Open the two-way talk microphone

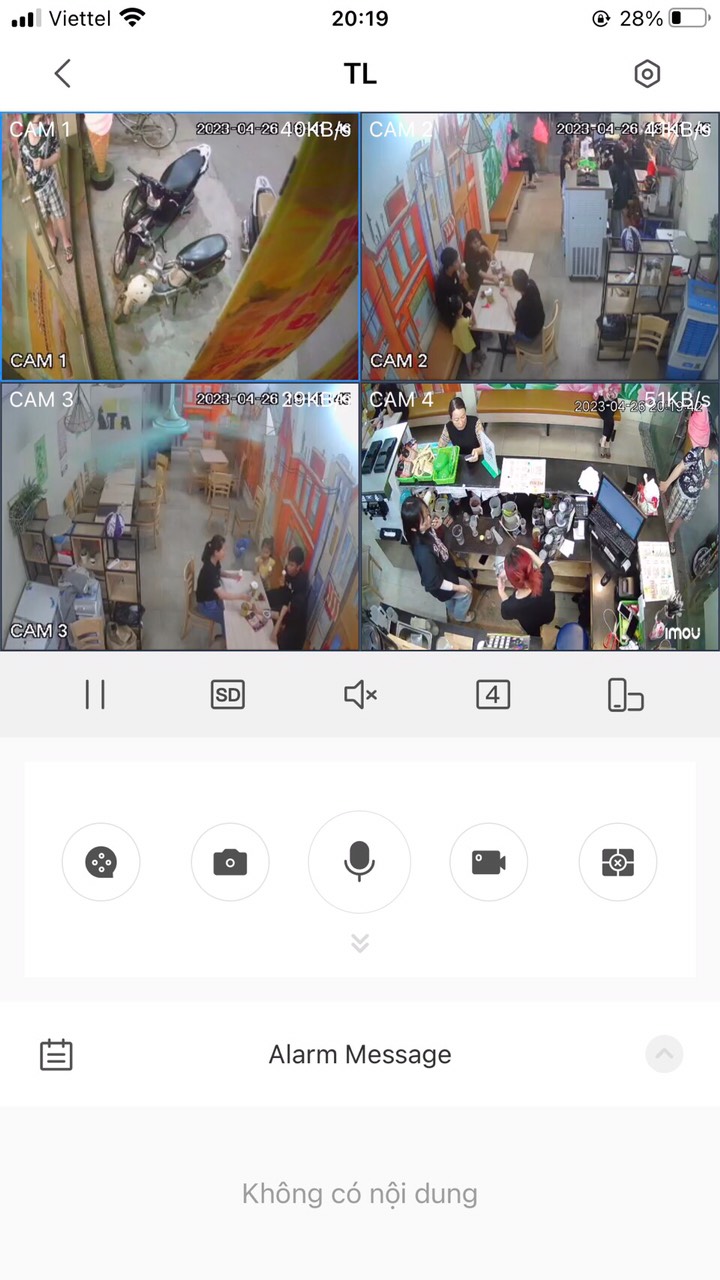360,862
